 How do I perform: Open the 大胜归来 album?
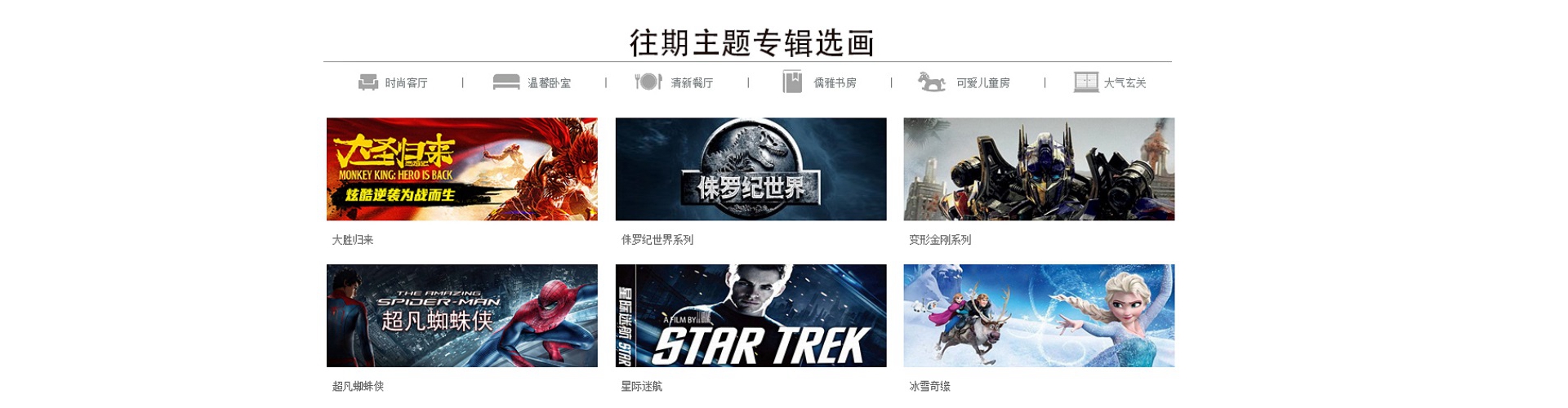point(461,169)
